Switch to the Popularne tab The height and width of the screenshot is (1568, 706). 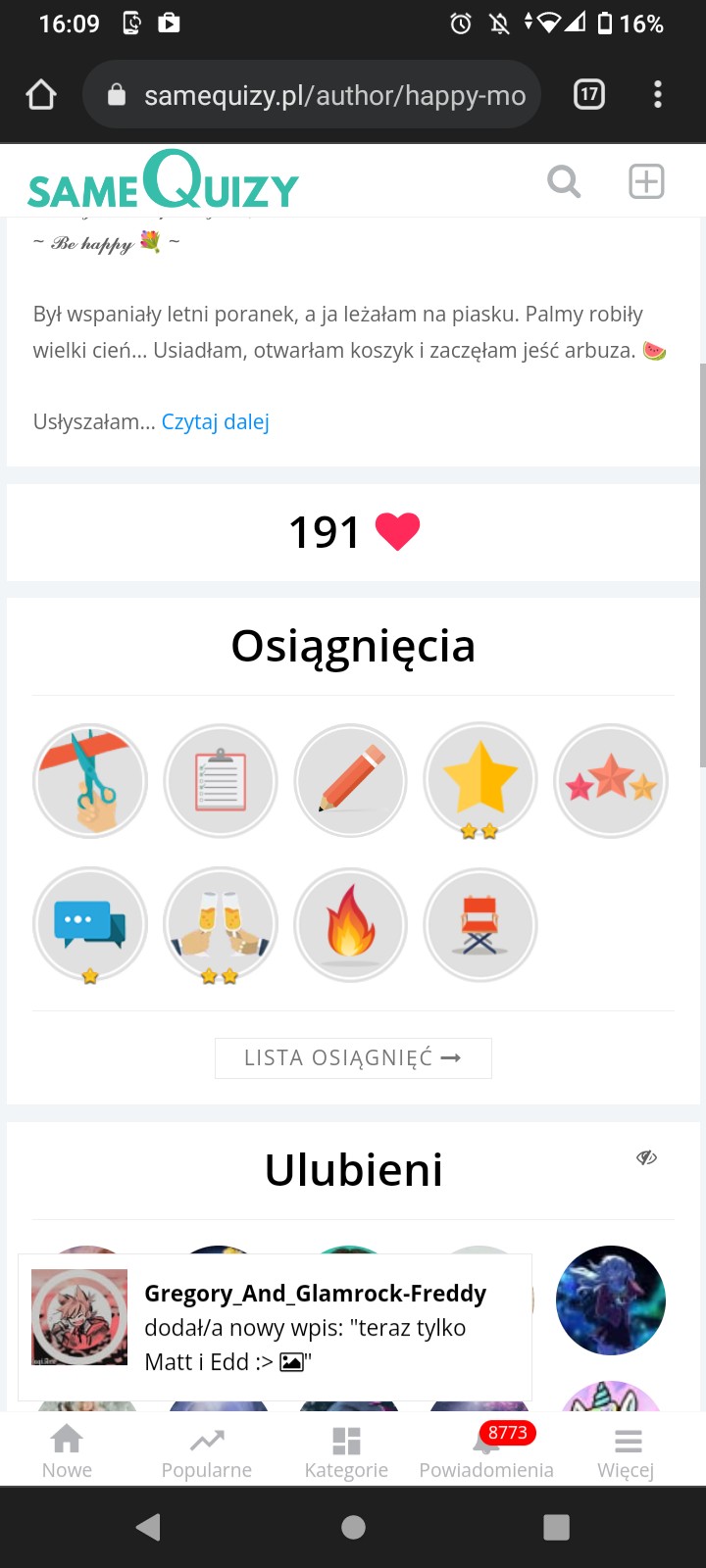pos(207,1450)
